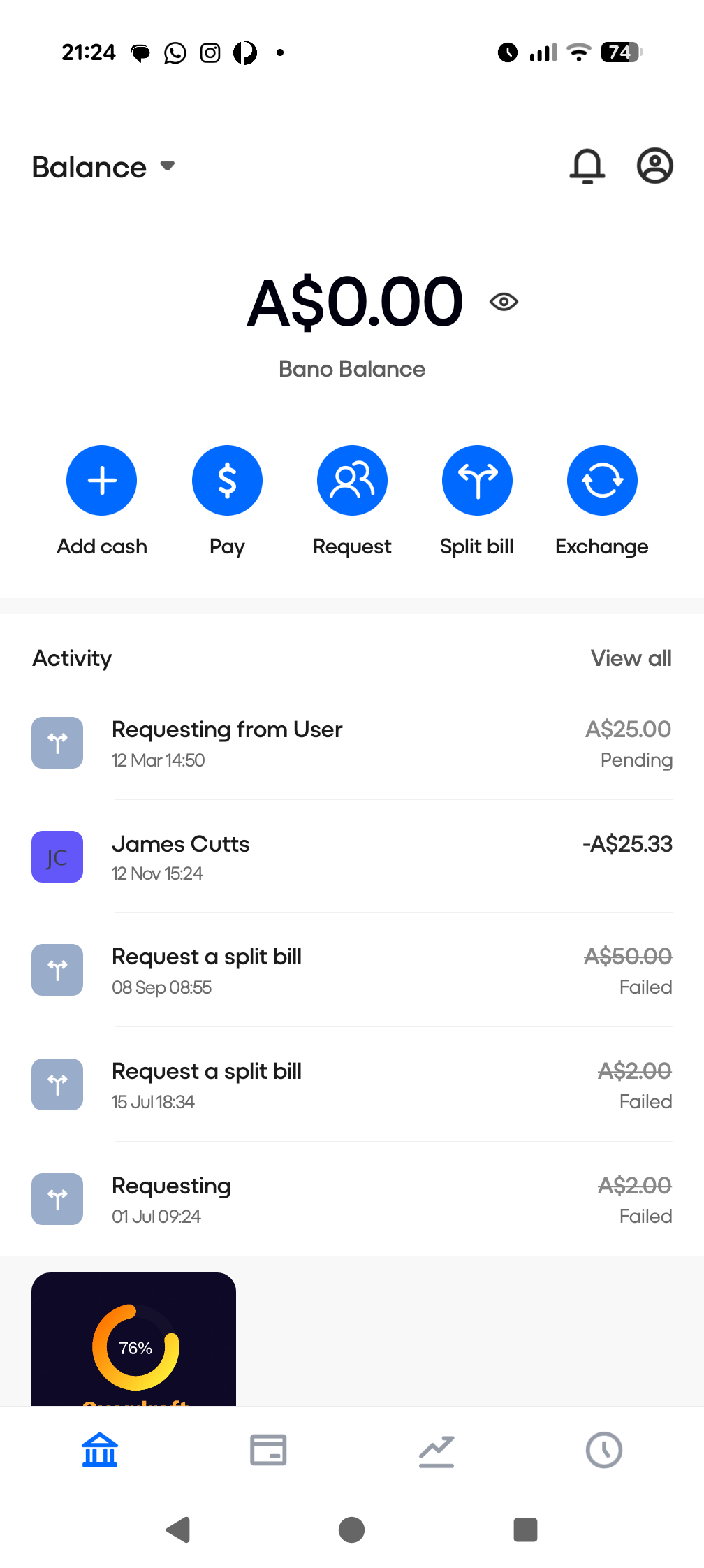View all activity history
Viewport: 704px width, 1568px height.
coord(631,658)
